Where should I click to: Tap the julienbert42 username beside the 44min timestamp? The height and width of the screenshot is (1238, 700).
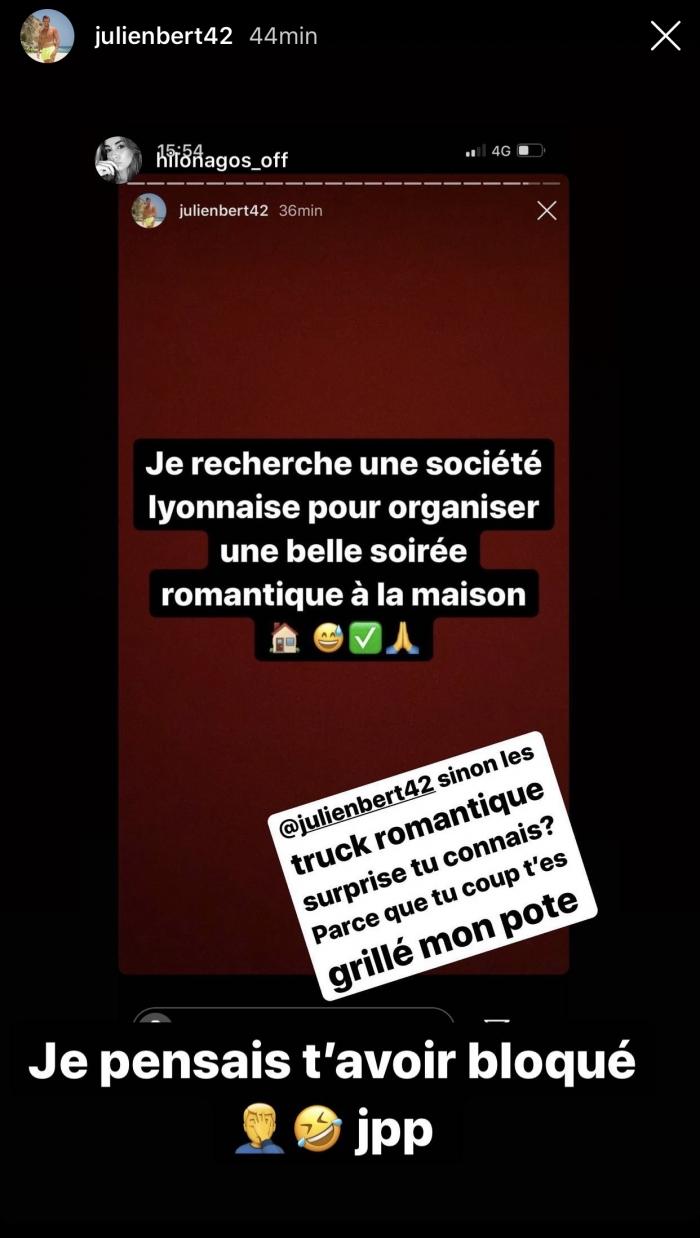(163, 36)
